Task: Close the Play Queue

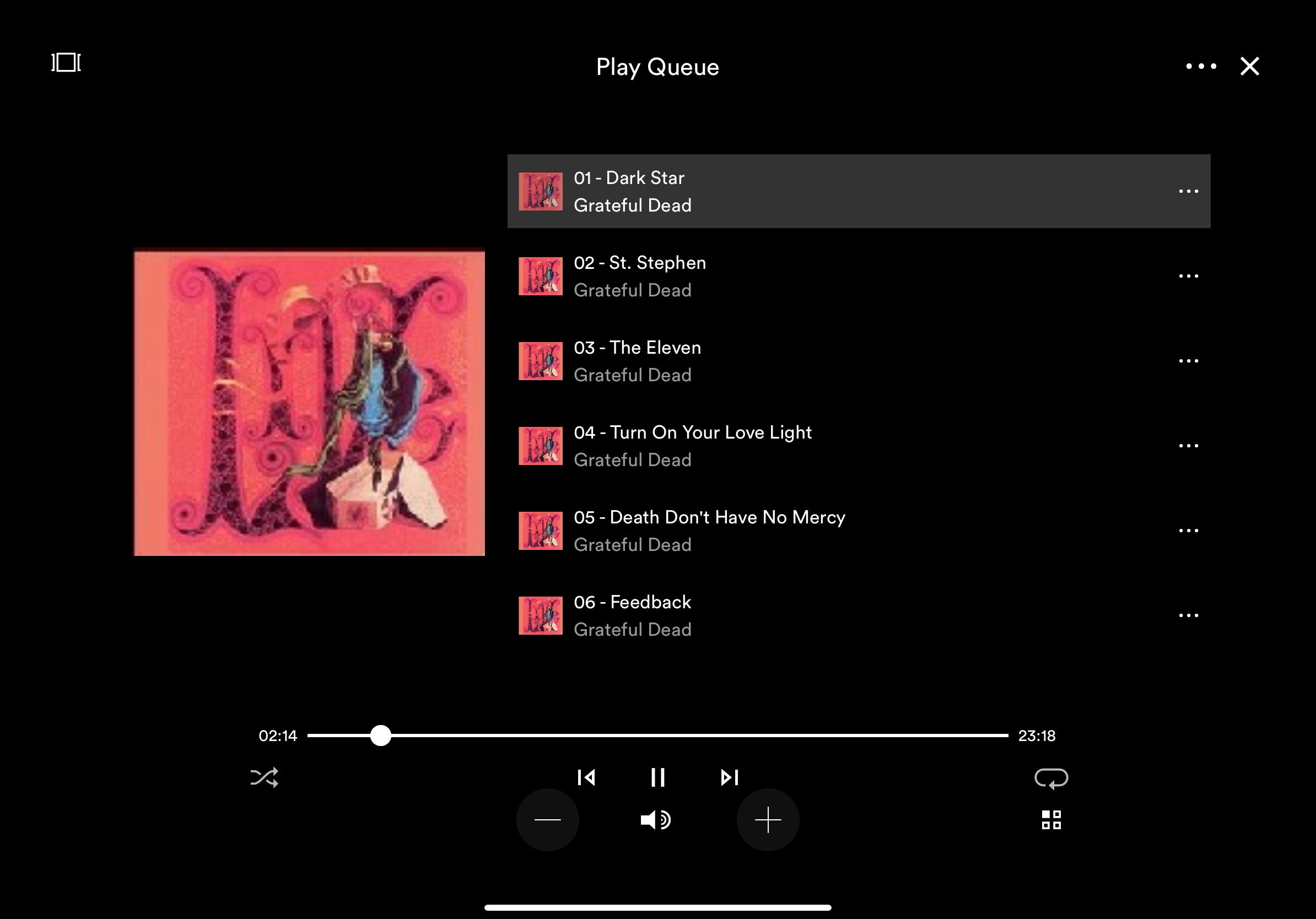Action: [1249, 67]
